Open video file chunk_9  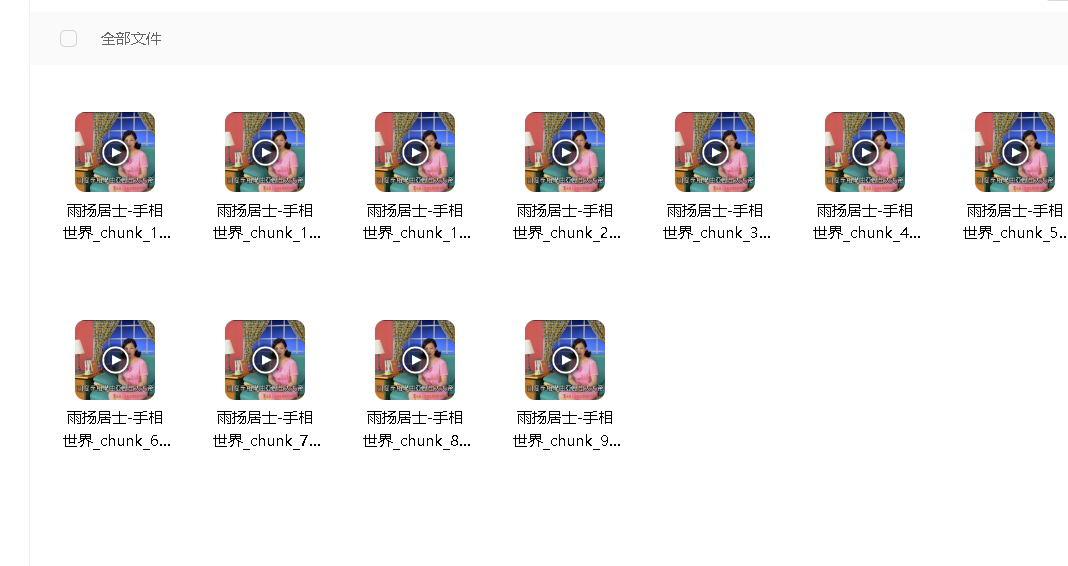(x=565, y=360)
